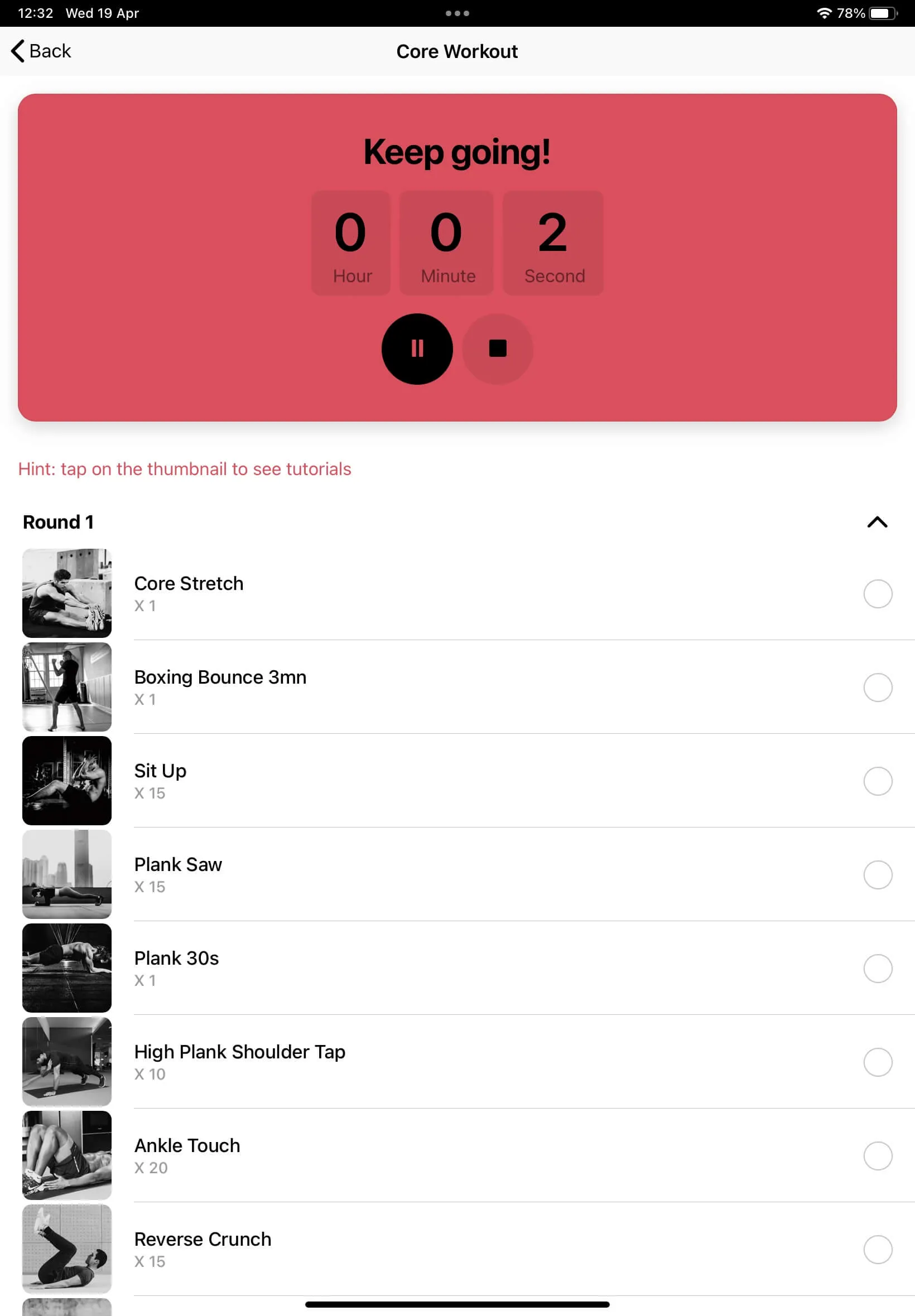Mark Sit Up as completed

pyautogui.click(x=877, y=781)
